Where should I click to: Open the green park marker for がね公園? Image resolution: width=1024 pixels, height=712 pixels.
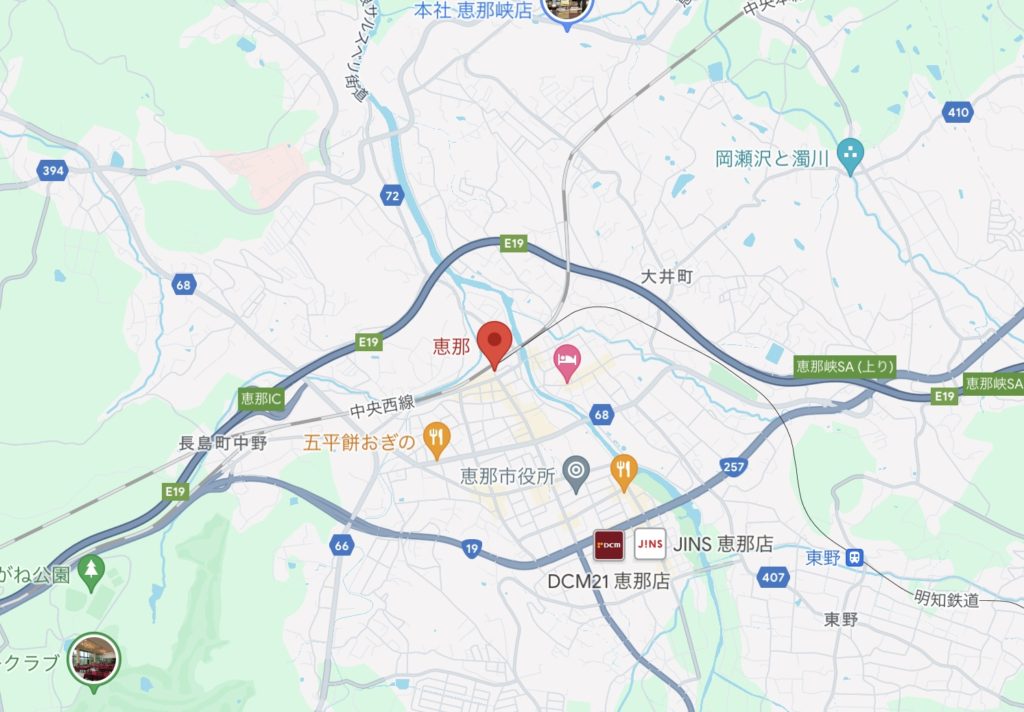coord(91,570)
